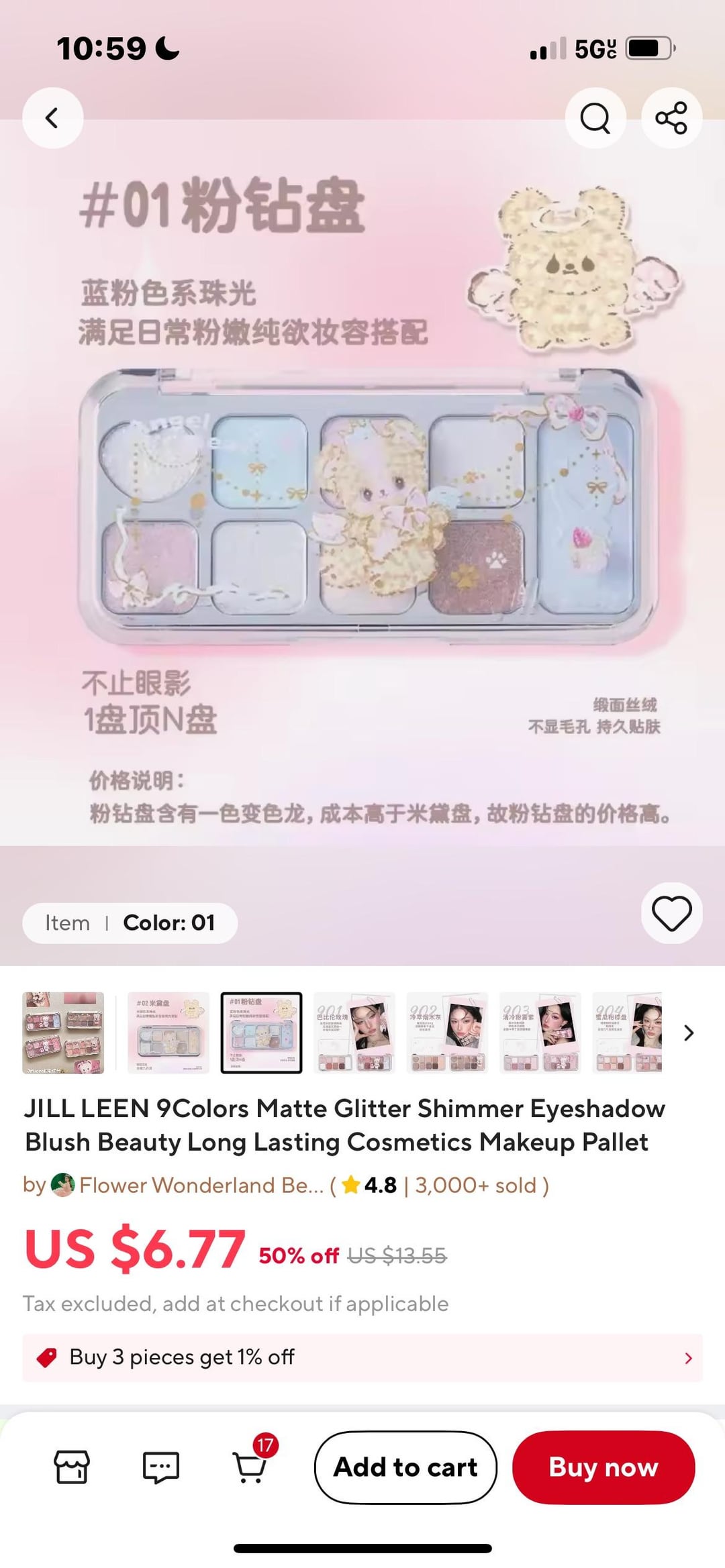Screen dimensions: 725x1568
Task: Show more thumbnails using the right arrow
Action: [688, 1033]
